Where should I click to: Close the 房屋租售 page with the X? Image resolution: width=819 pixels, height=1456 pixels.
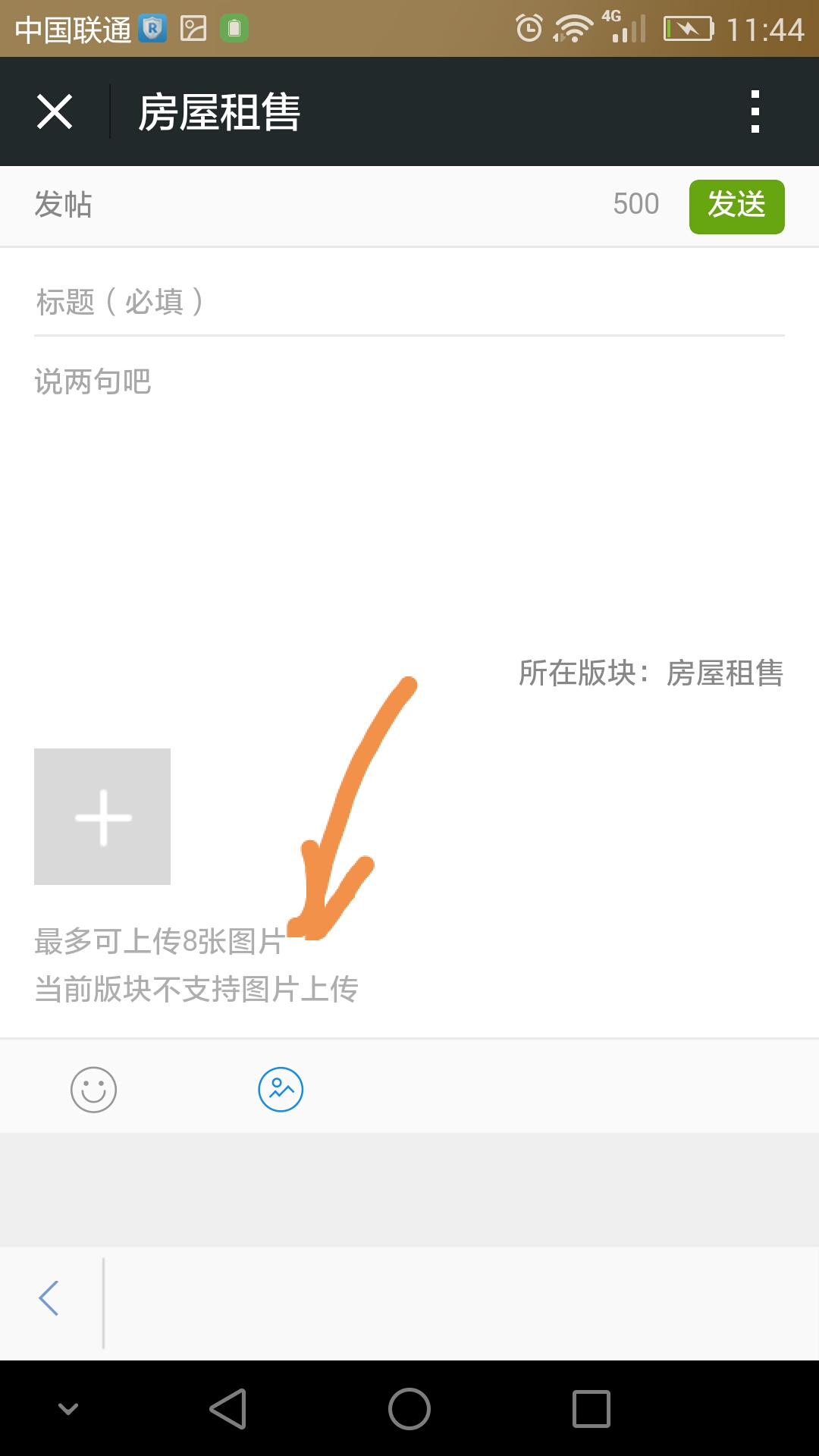(55, 112)
